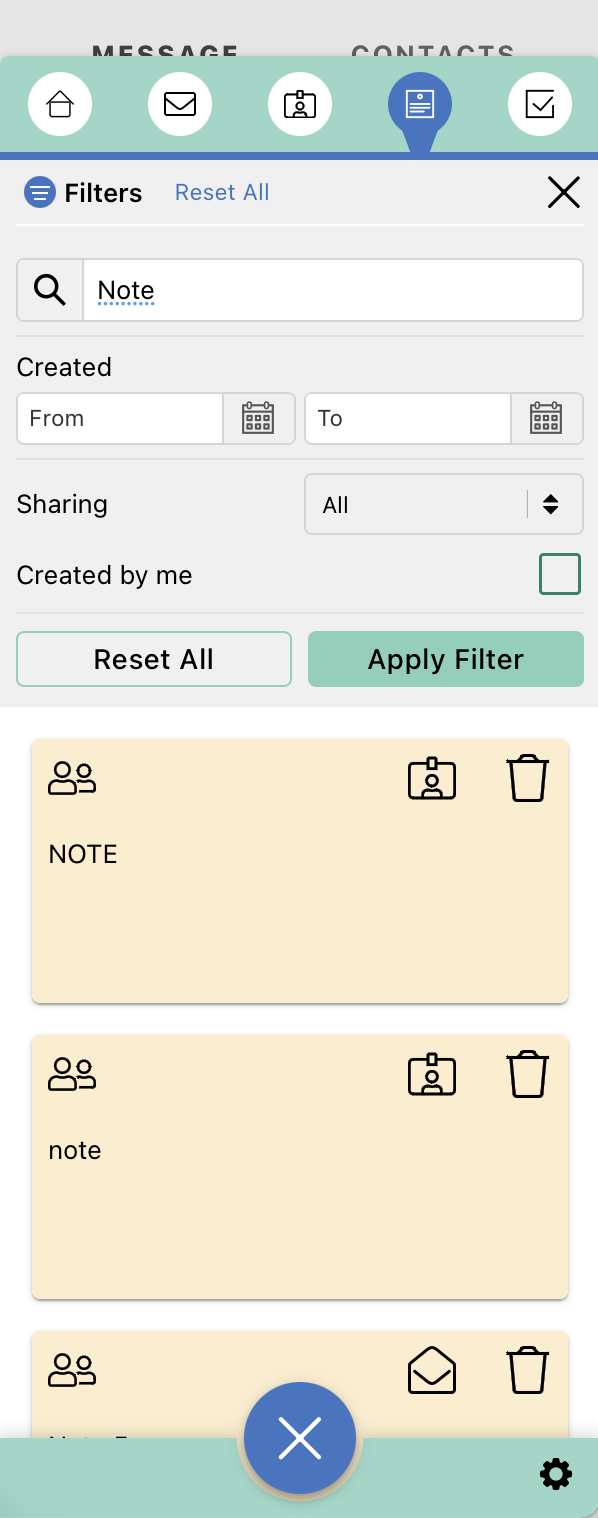Tap the blue round X button

tap(300, 1438)
